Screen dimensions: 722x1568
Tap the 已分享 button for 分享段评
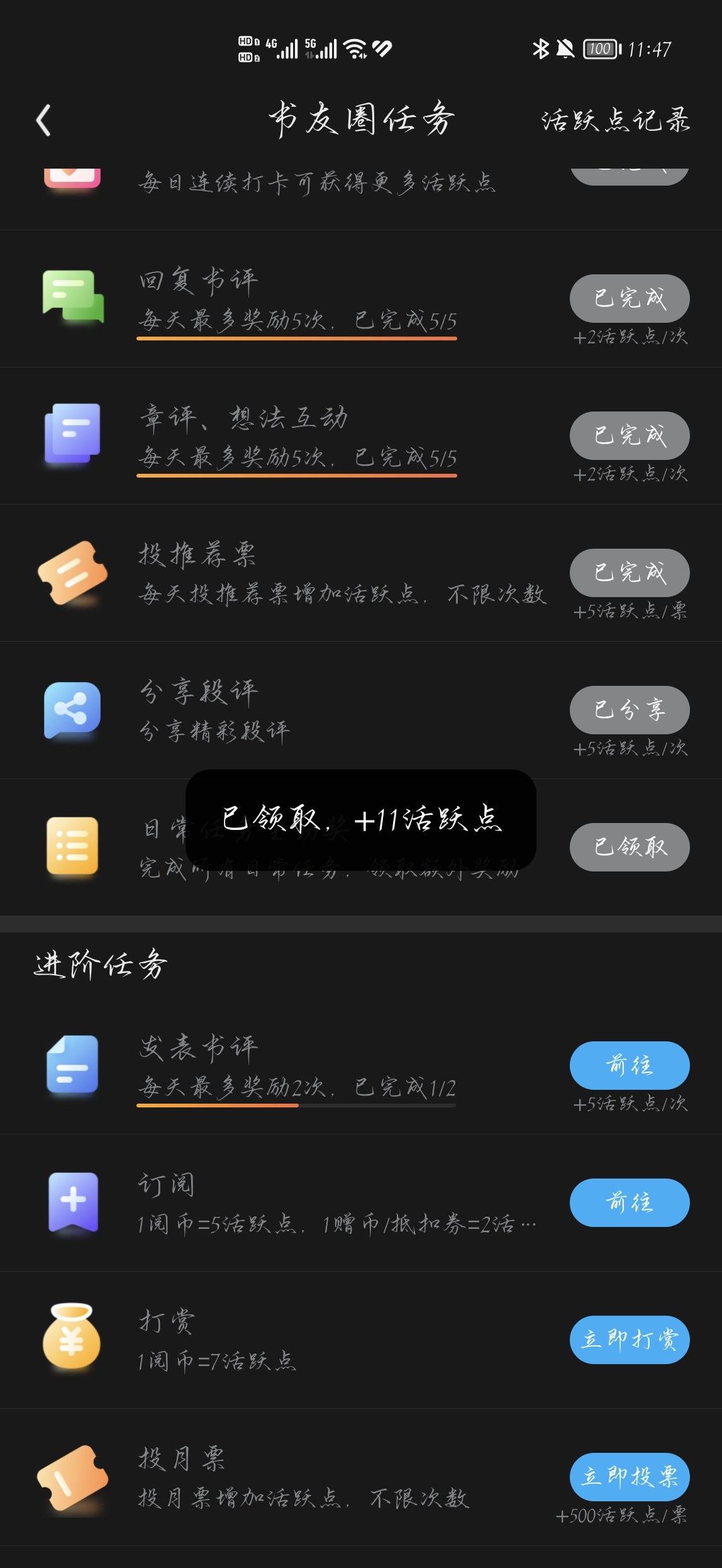click(x=630, y=710)
